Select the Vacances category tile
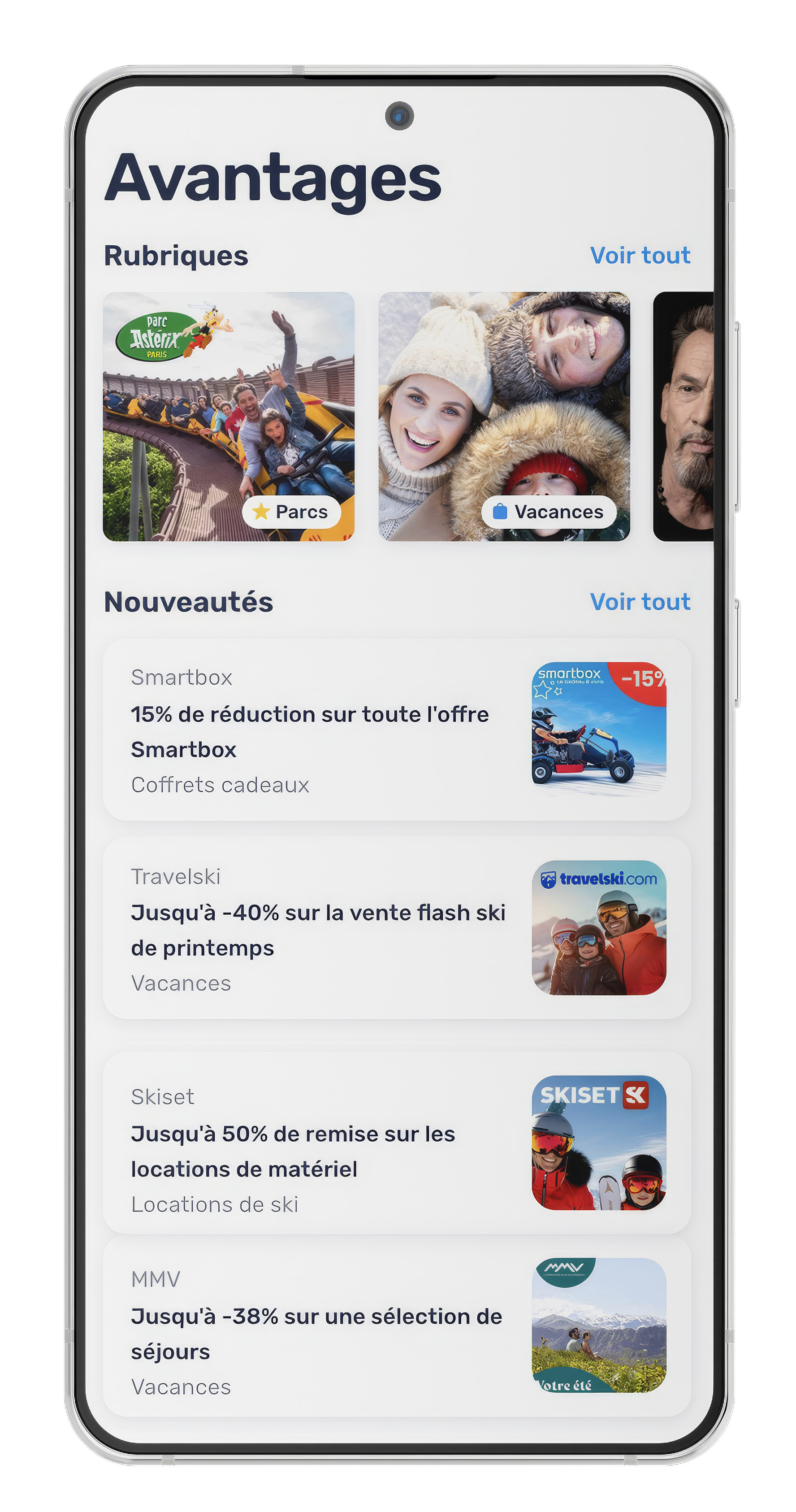Image resolution: width=796 pixels, height=1512 pixels. tap(504, 416)
